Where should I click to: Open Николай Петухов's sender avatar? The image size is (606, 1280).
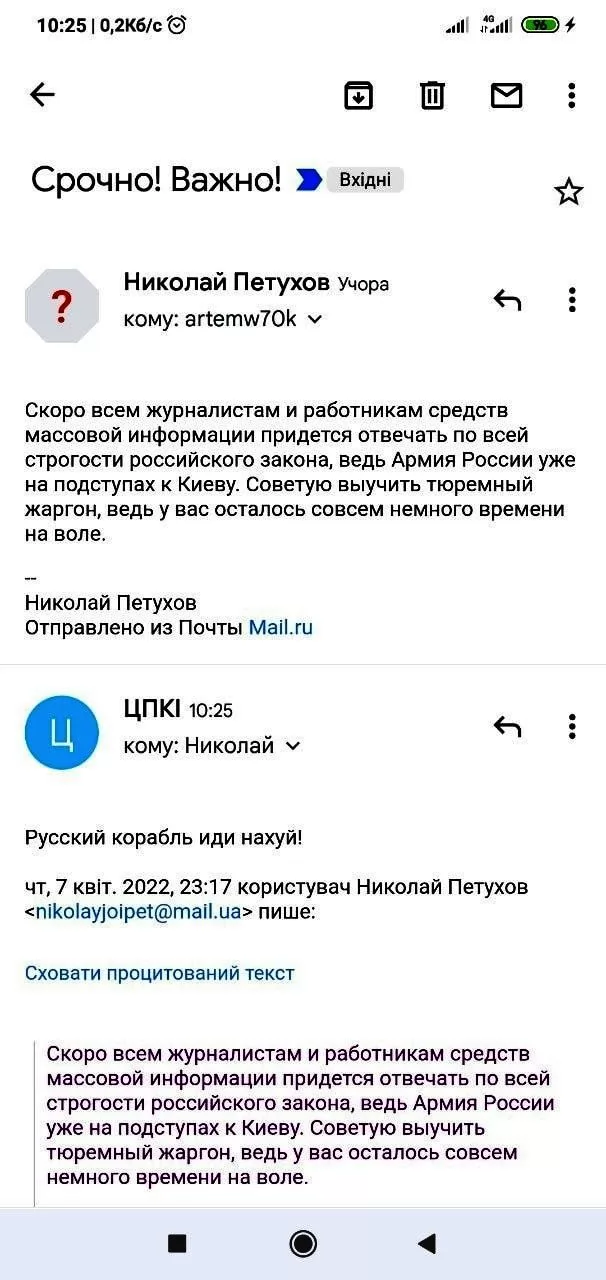[62, 306]
